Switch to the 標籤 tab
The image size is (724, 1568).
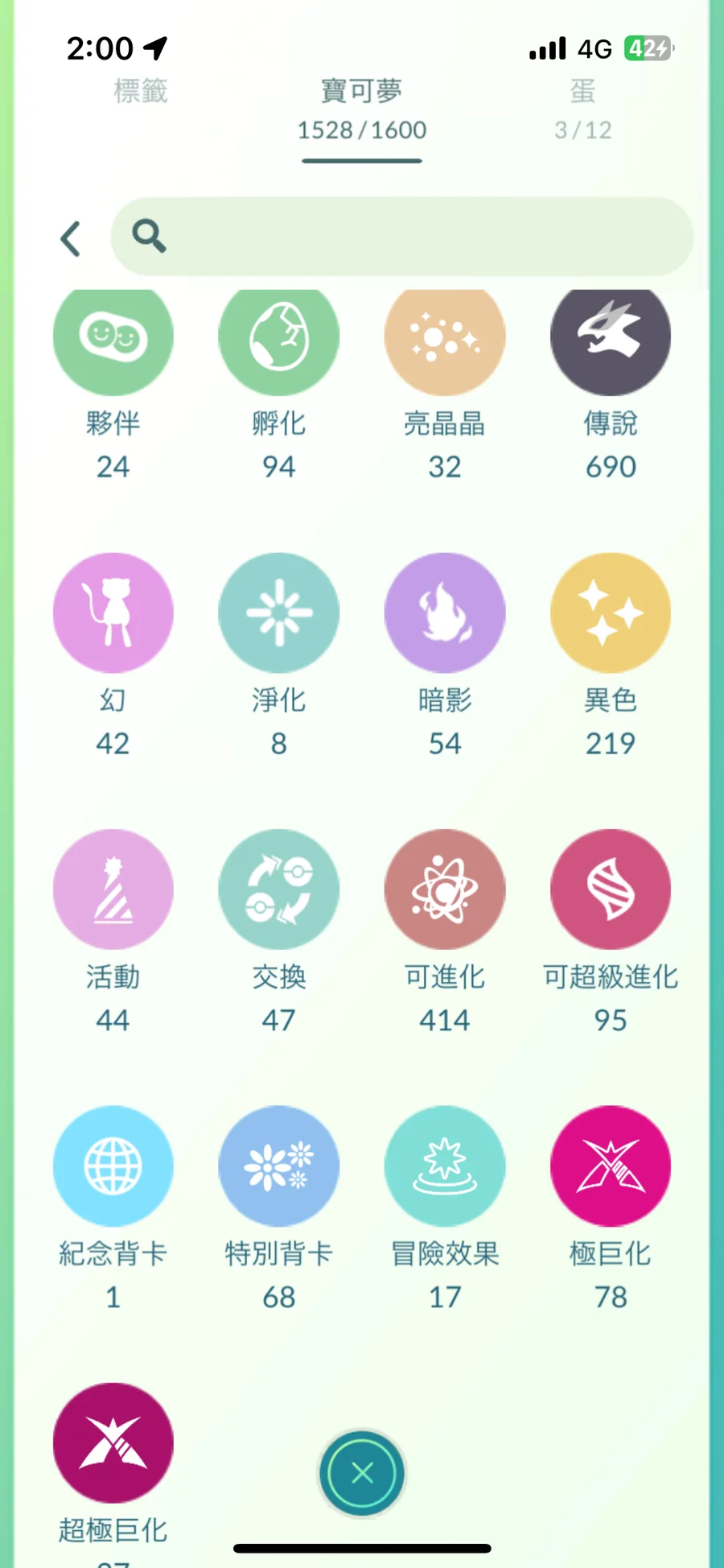tap(141, 92)
